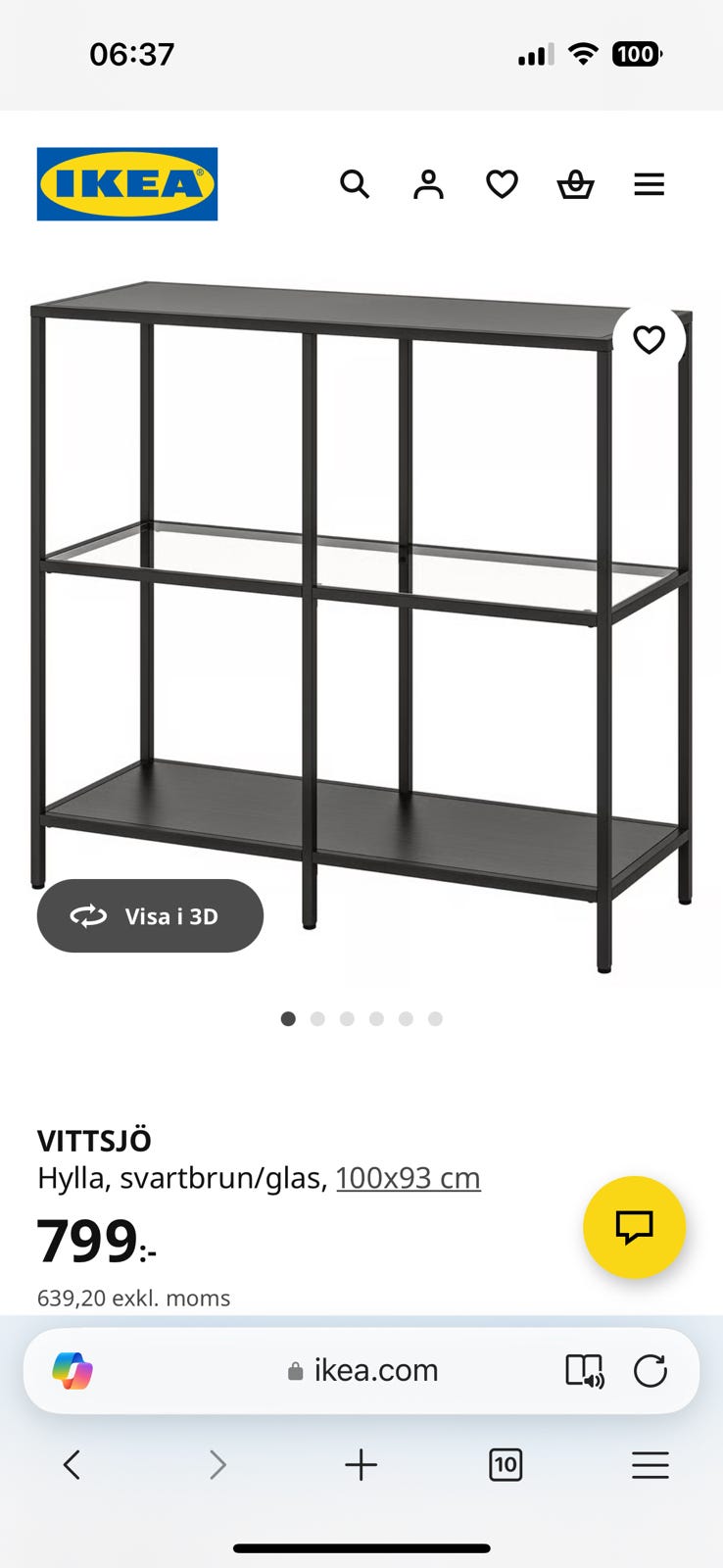
Task: Open the account profile icon
Action: click(428, 184)
